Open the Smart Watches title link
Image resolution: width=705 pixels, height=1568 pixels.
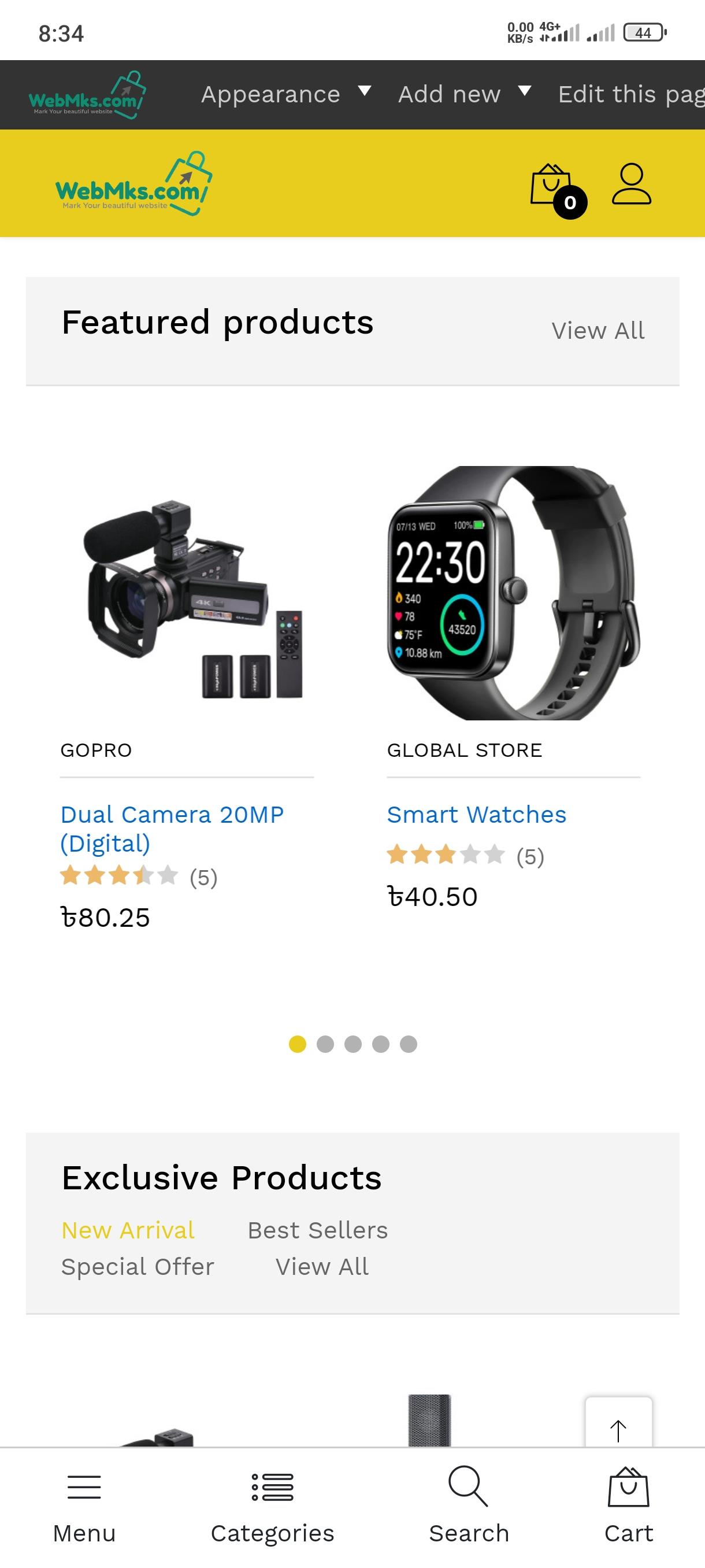[x=476, y=815]
